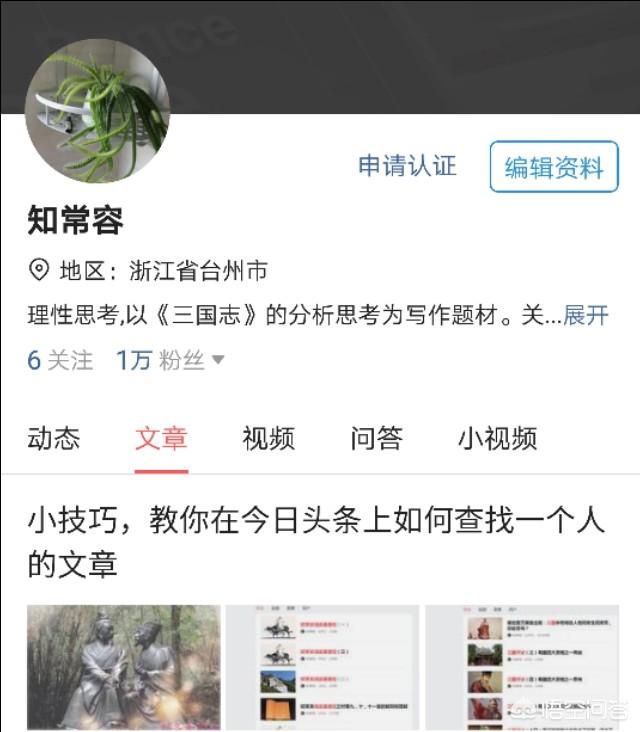Tap the 编辑资料 button
The image size is (640, 732).
[x=554, y=167]
